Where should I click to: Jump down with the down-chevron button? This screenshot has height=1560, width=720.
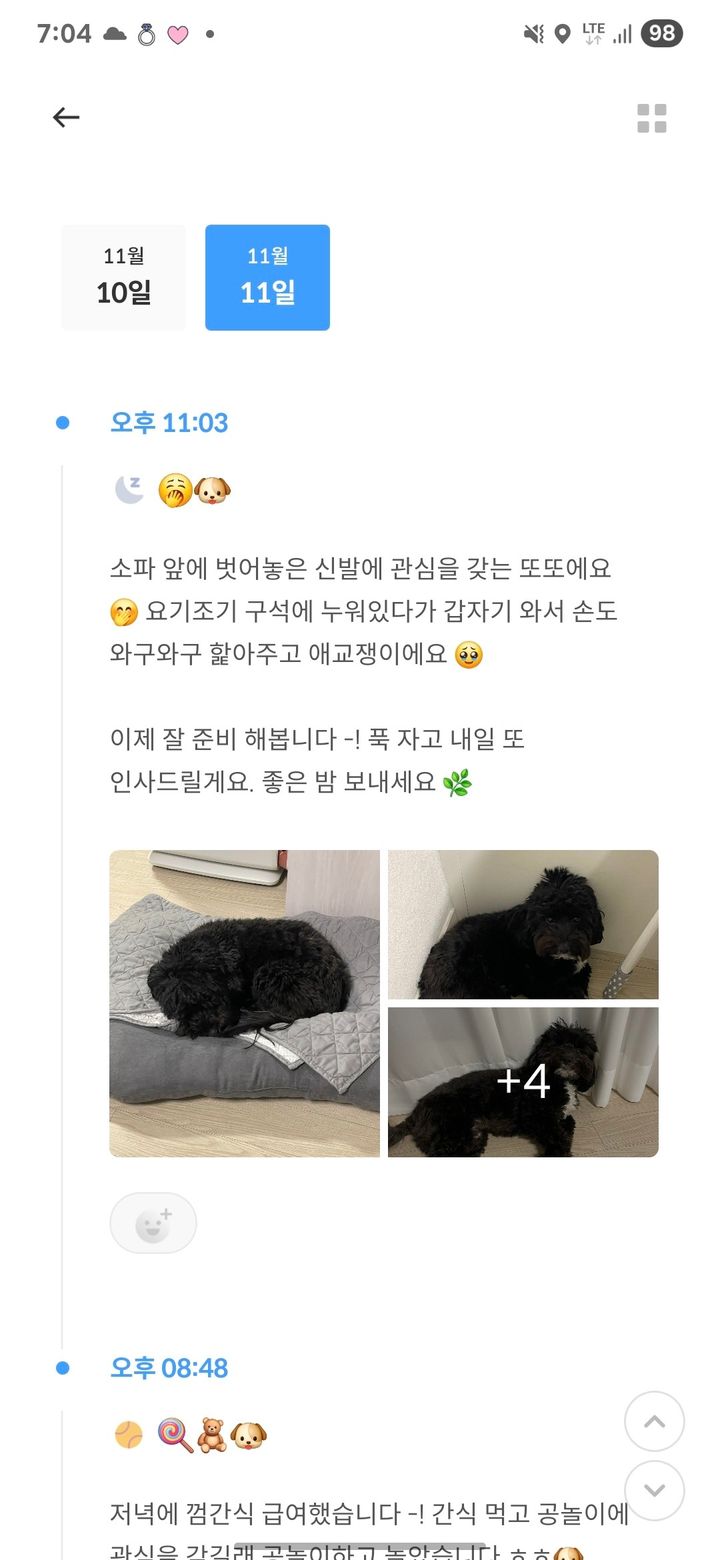click(655, 1490)
